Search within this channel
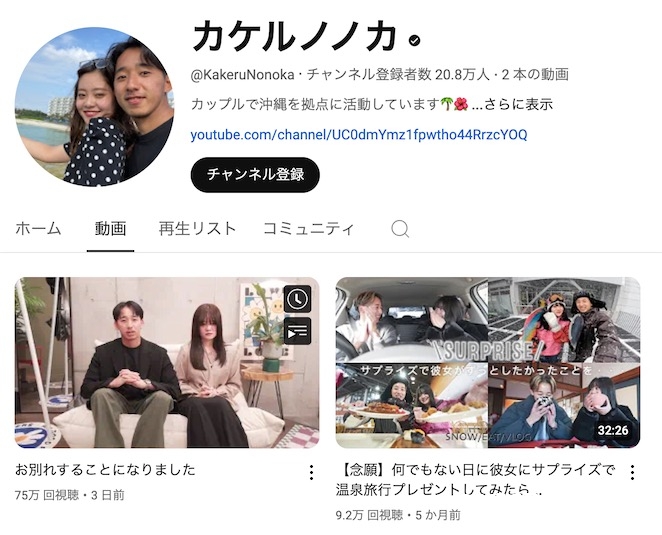Image resolution: width=662 pixels, height=535 pixels. (x=400, y=229)
